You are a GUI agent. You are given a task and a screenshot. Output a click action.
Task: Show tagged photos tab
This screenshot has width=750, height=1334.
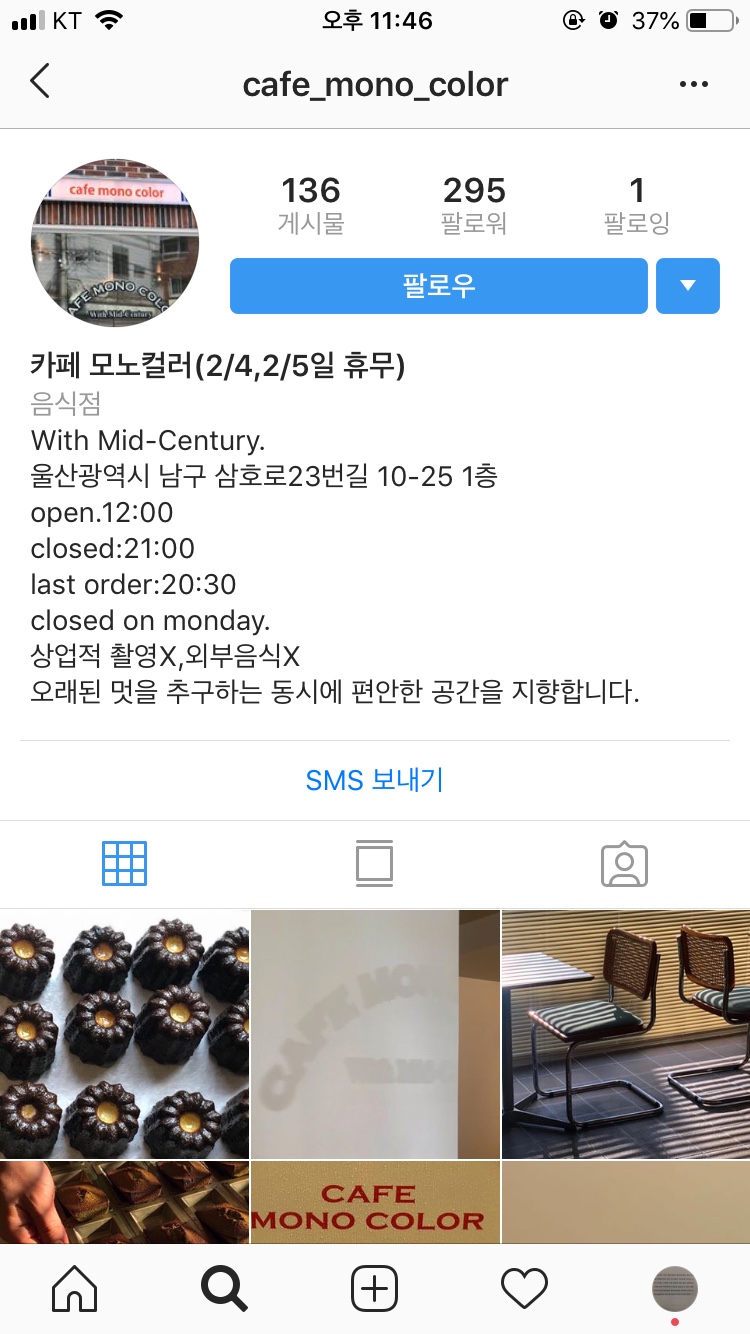(x=625, y=863)
